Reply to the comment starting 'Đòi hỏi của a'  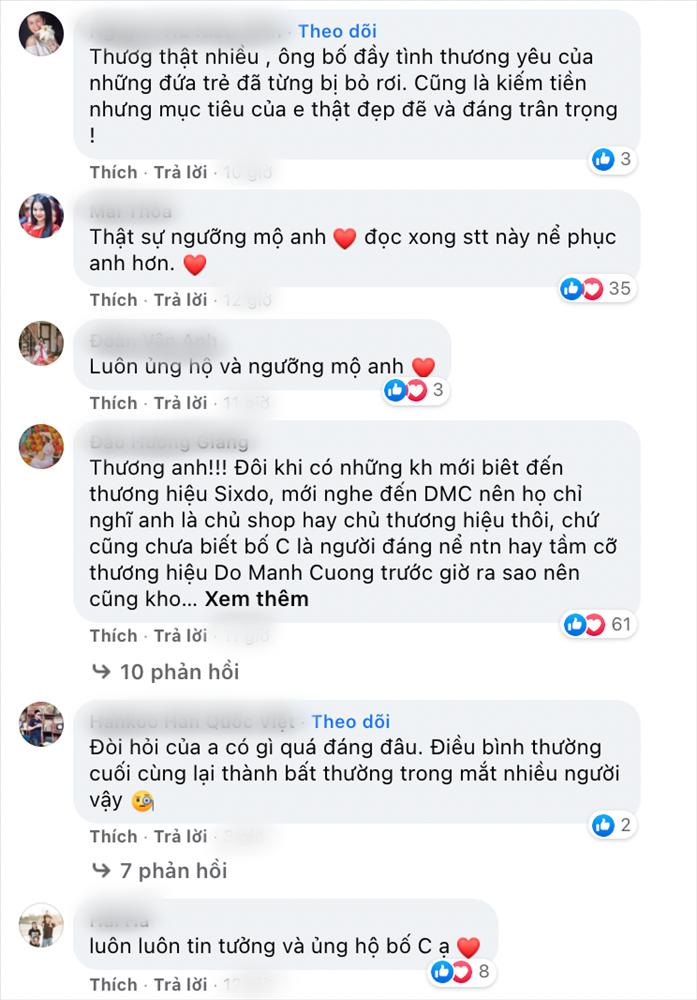click(x=181, y=836)
